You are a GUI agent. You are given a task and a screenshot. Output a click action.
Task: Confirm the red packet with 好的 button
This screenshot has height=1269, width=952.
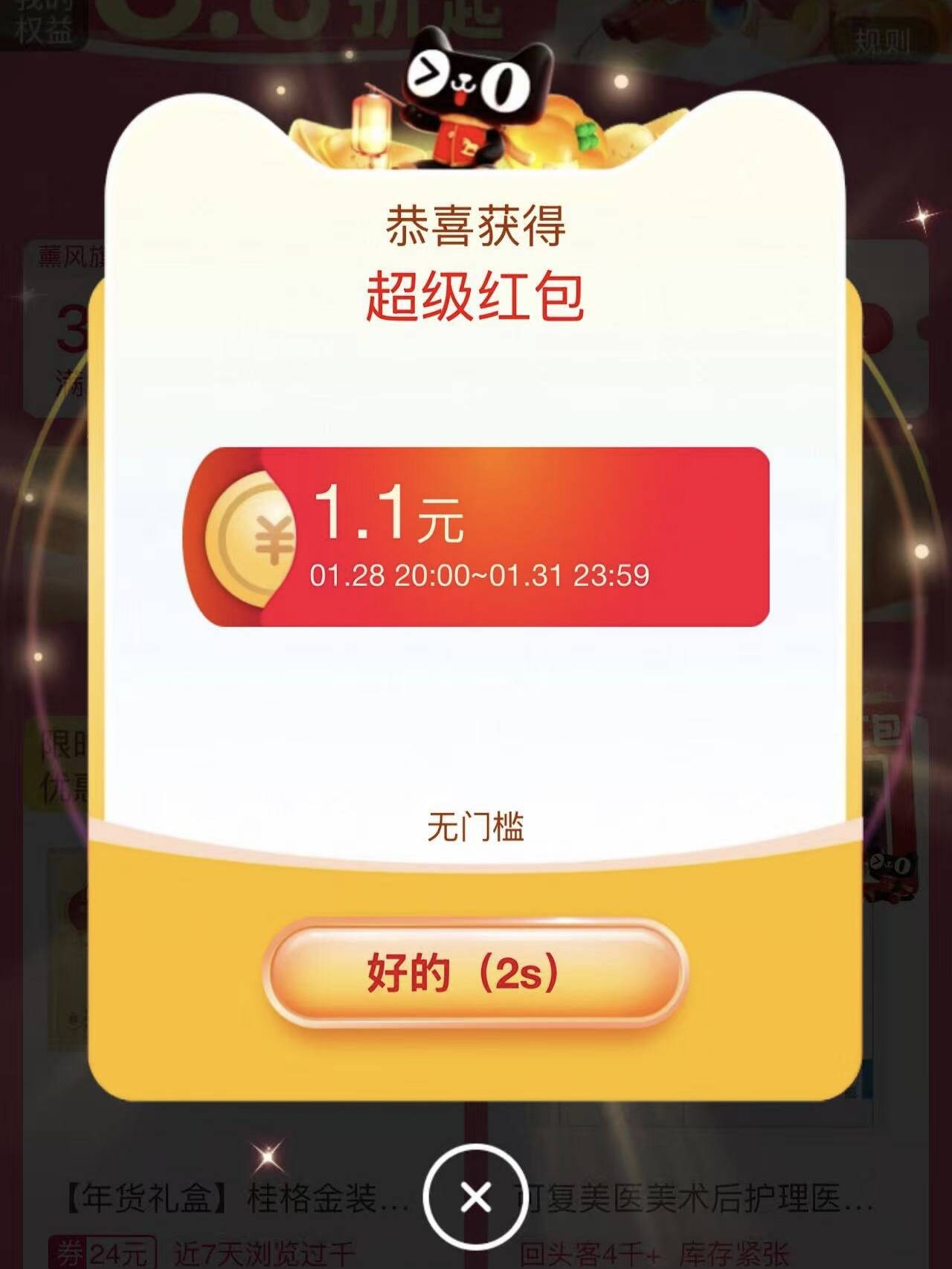[x=475, y=973]
